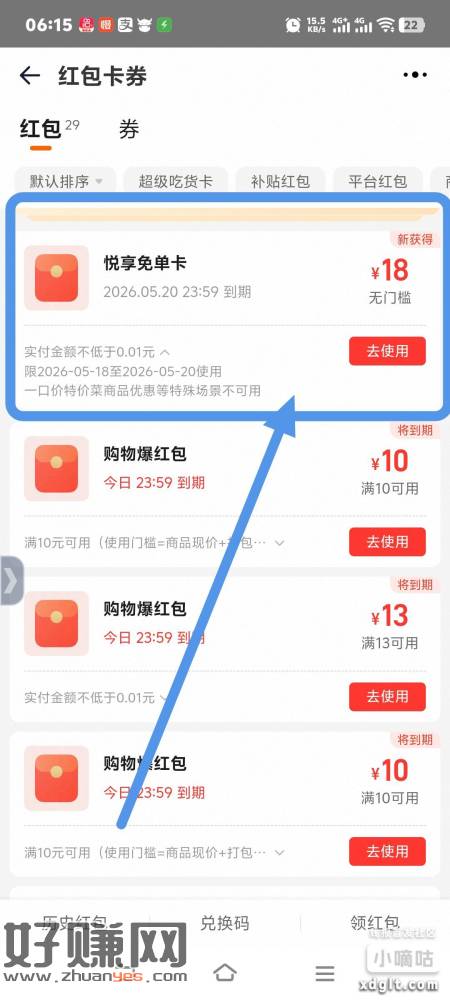Open the three-dot overflow menu

pyautogui.click(x=415, y=75)
